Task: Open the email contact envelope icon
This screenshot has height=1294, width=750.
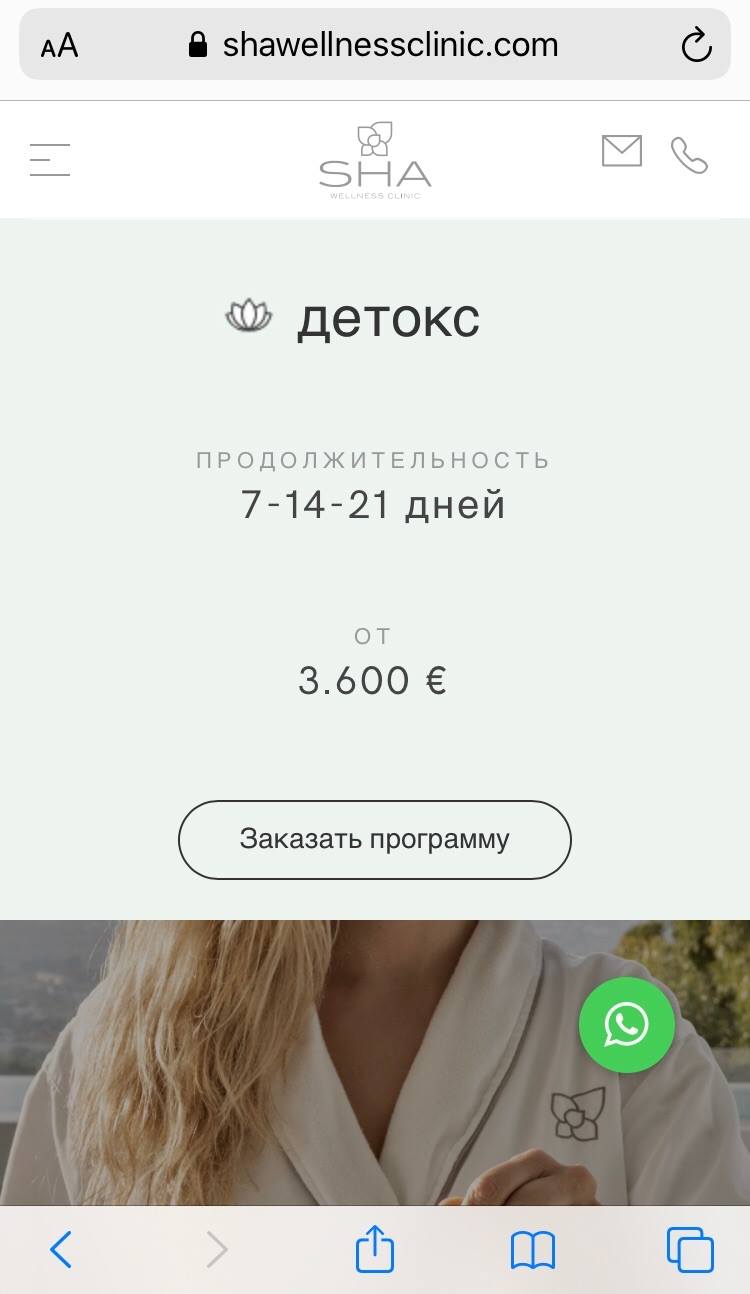Action: (x=621, y=152)
